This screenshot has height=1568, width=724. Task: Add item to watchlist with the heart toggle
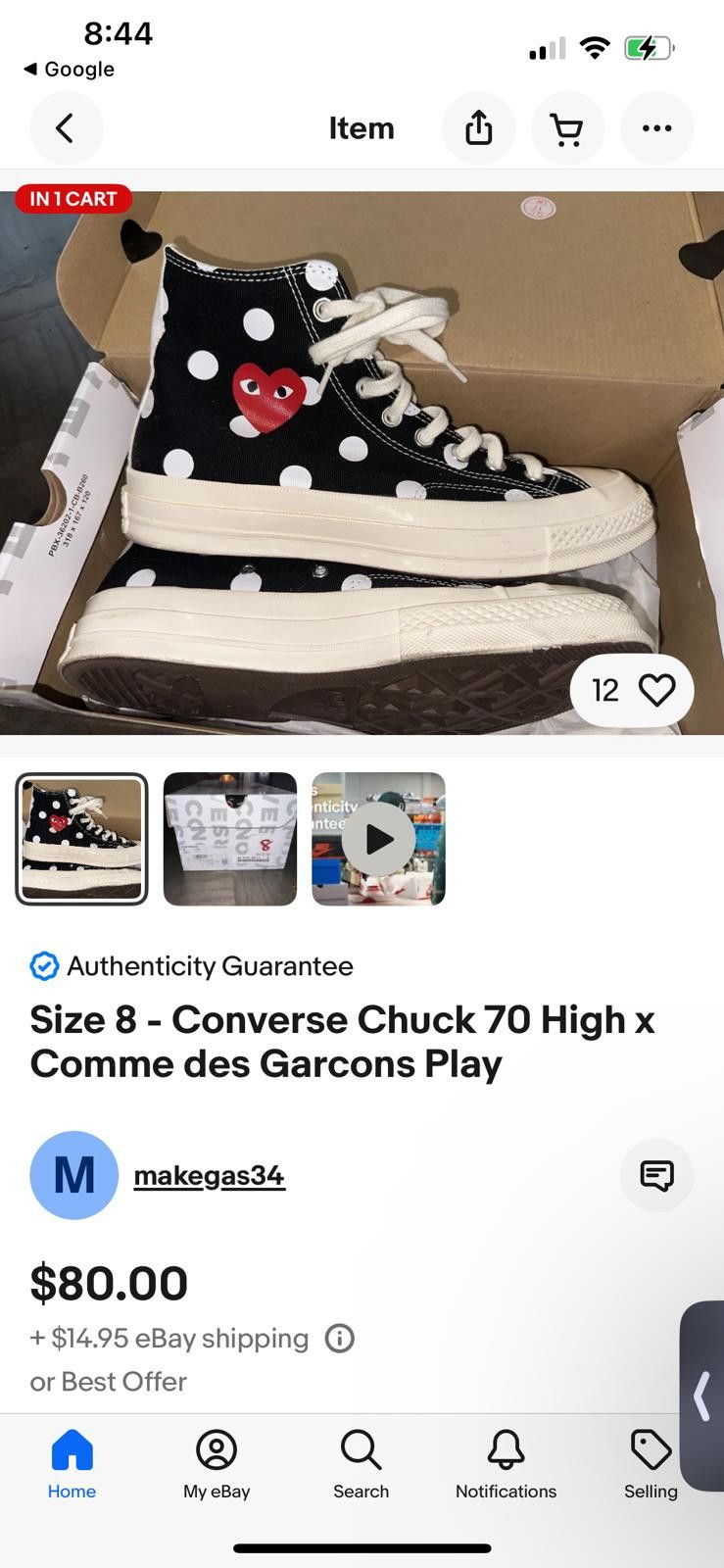657,690
